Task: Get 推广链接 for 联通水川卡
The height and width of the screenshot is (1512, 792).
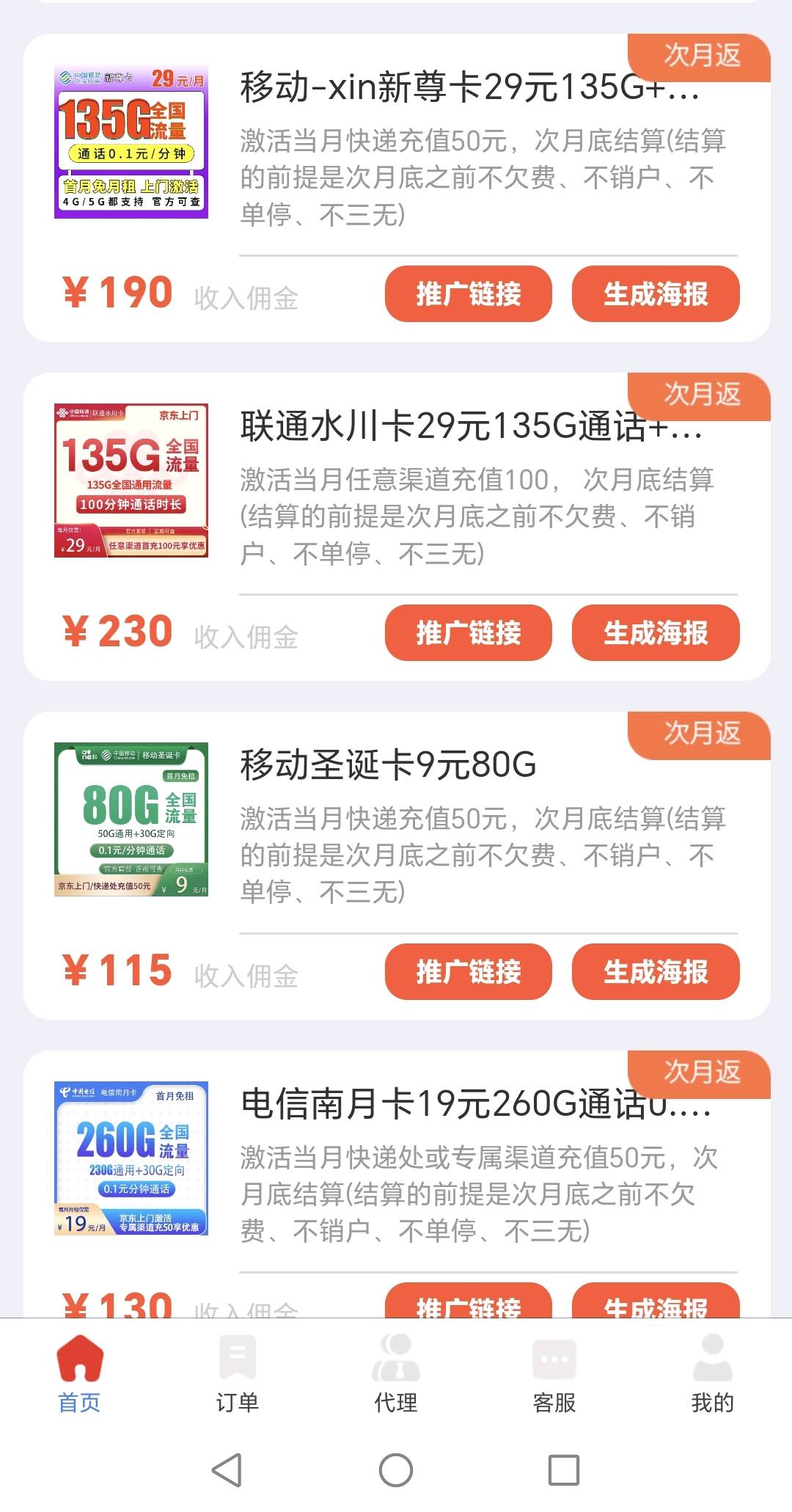Action: 468,633
